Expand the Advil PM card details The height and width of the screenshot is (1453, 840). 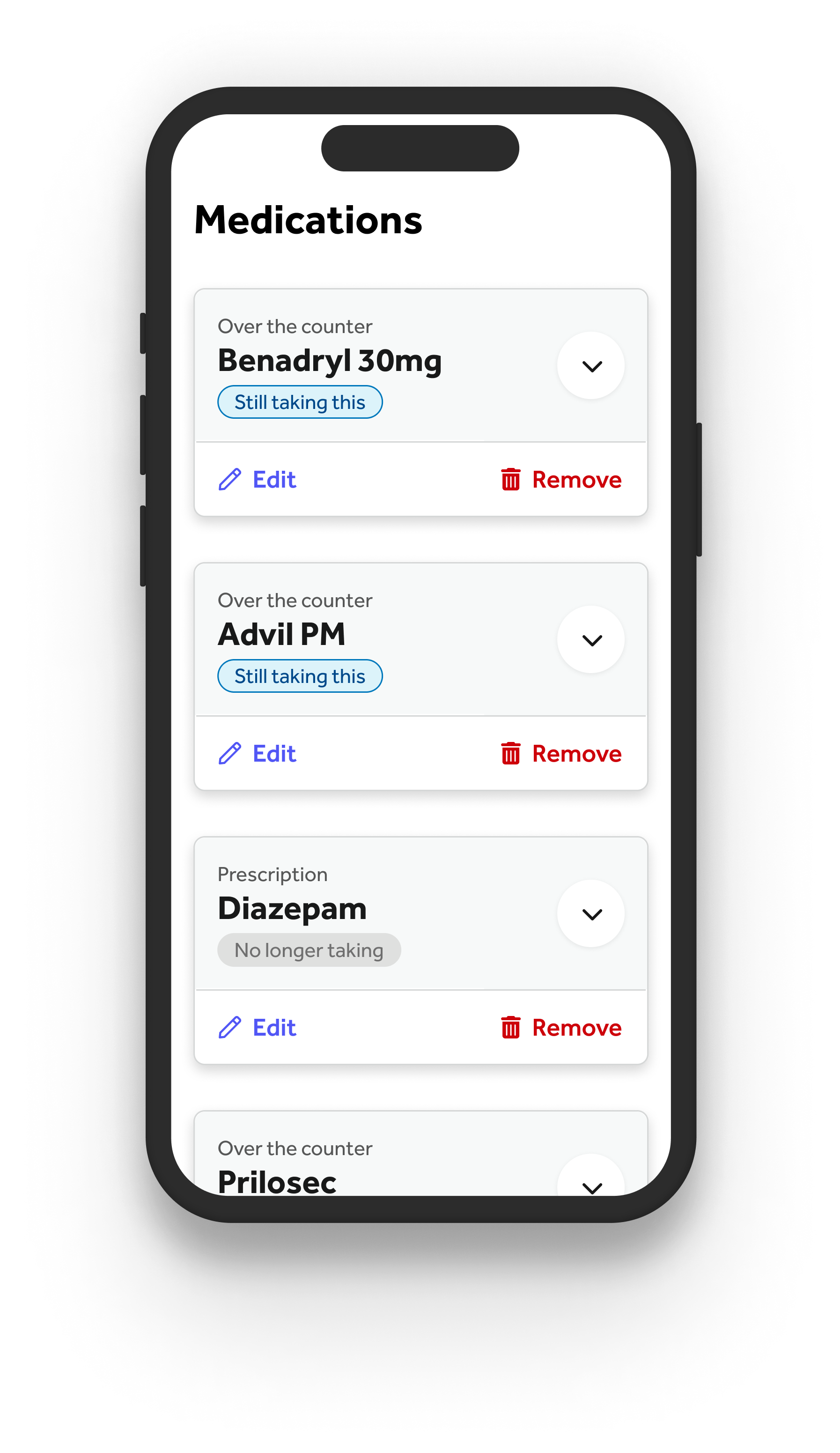[590, 639]
